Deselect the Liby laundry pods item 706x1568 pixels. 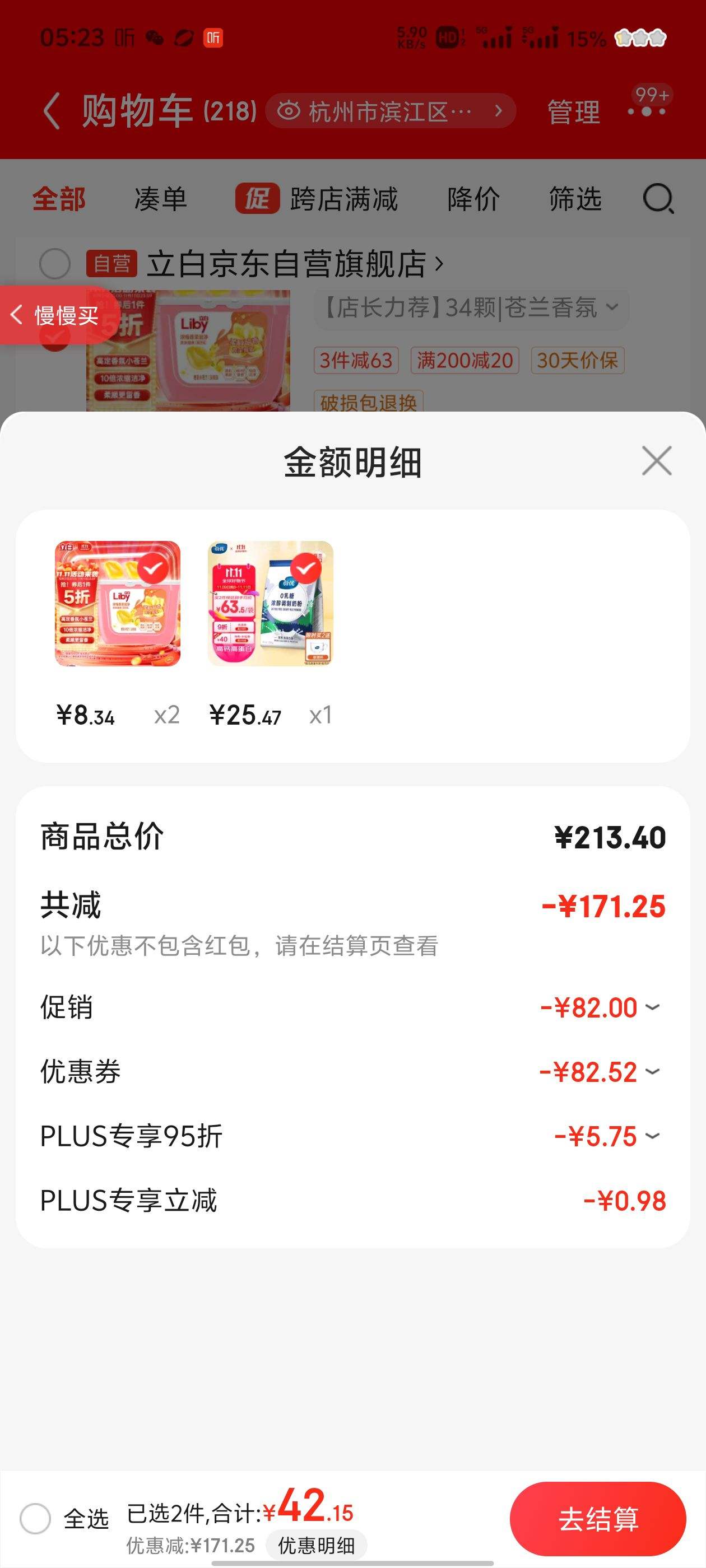tap(153, 569)
